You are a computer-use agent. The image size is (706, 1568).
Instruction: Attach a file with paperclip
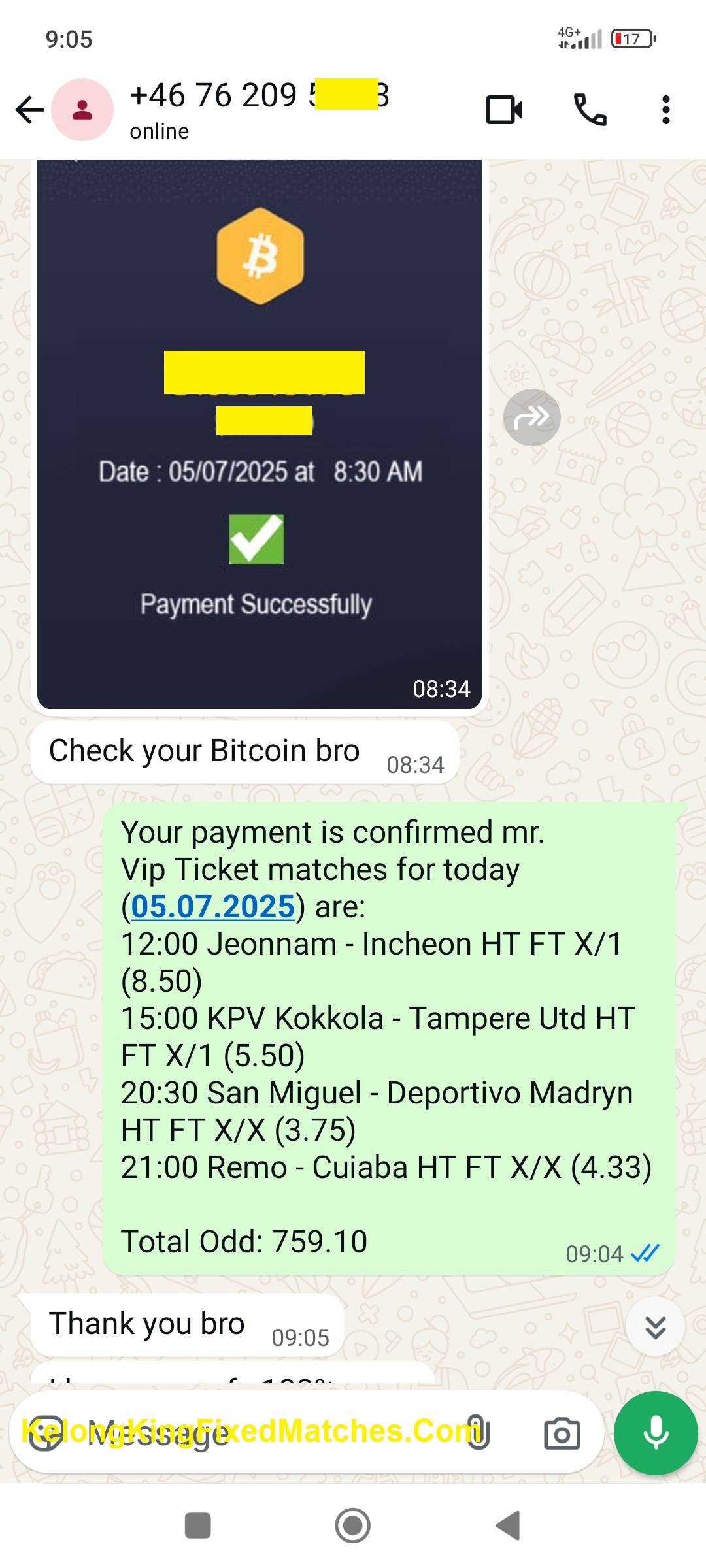click(478, 1433)
